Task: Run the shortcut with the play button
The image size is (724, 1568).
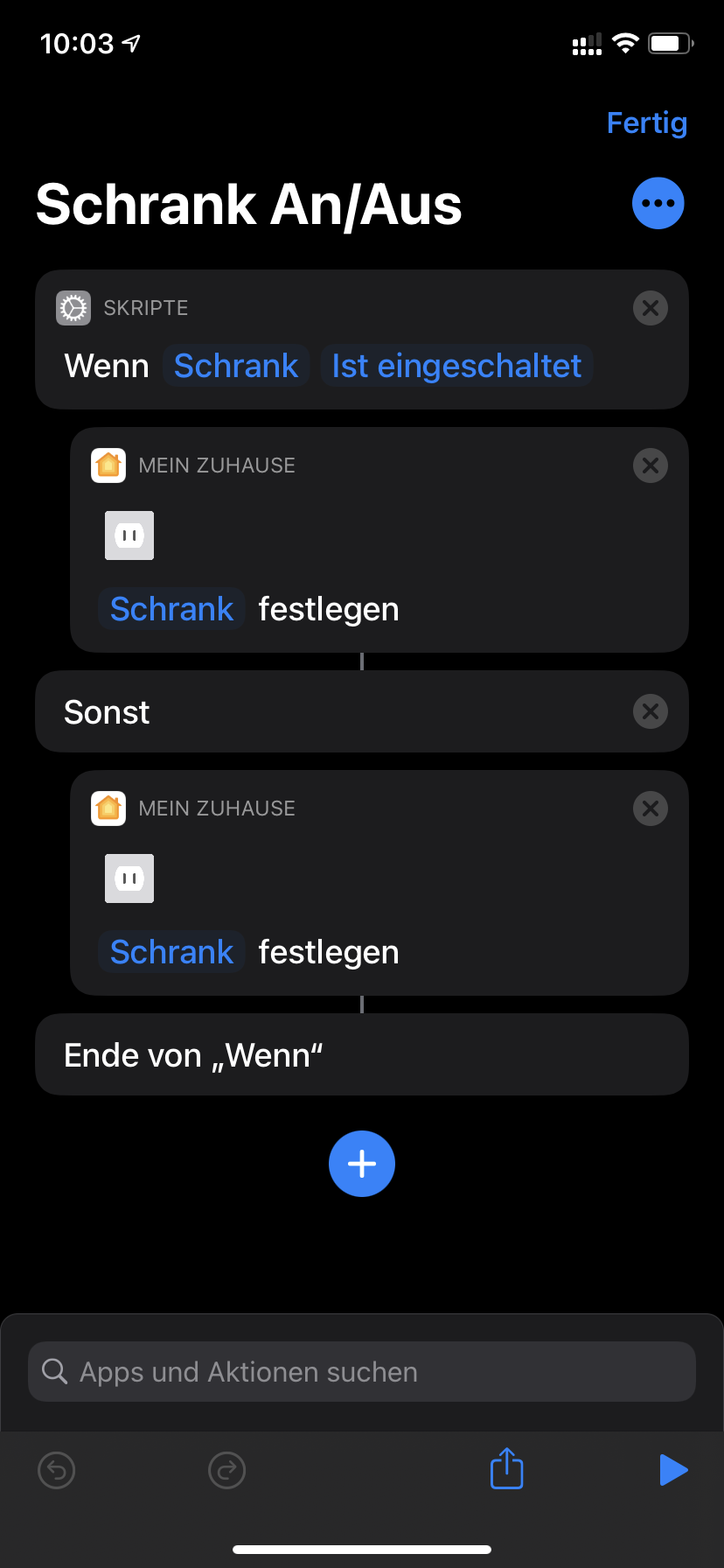Action: pos(673,1470)
